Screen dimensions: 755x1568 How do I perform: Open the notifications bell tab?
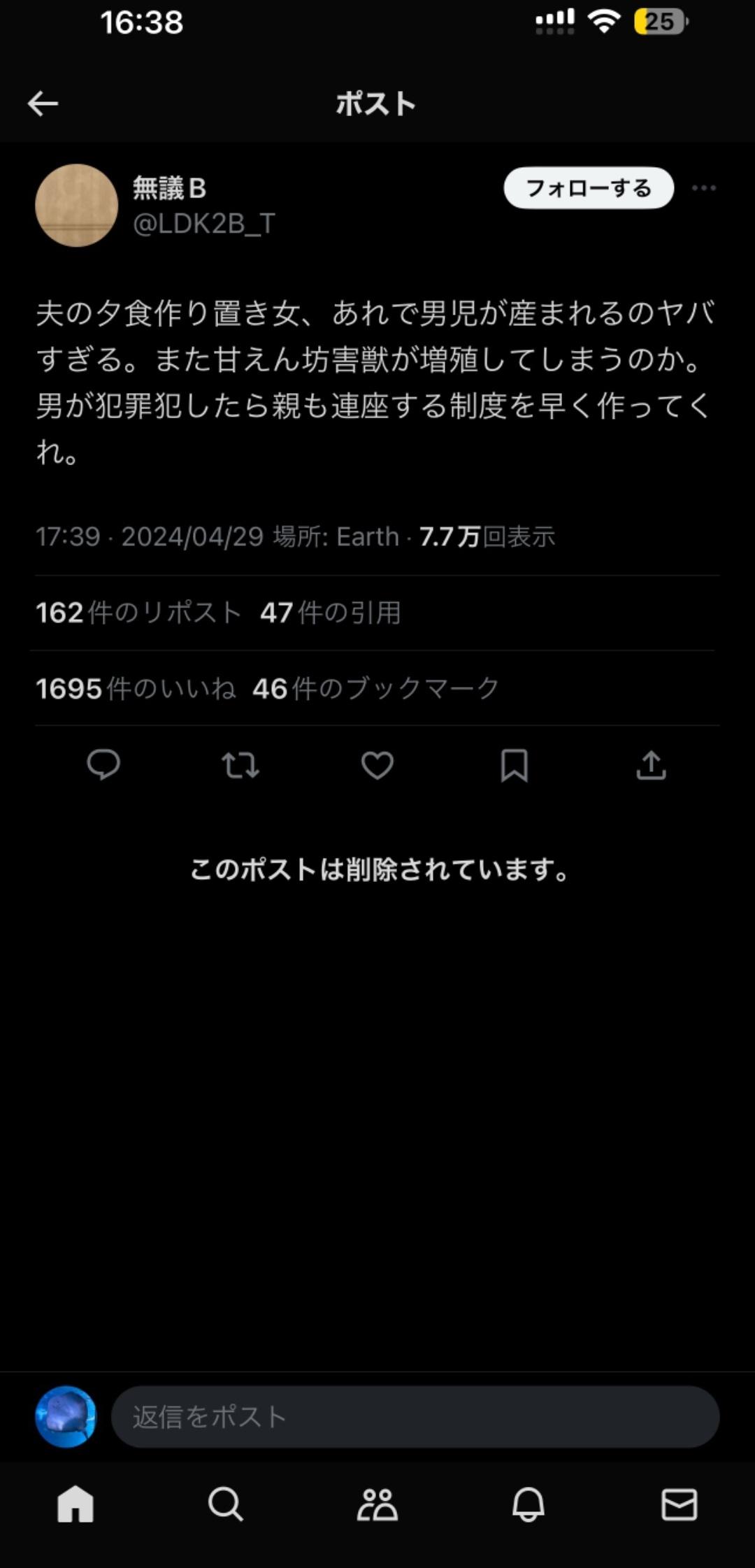[x=528, y=1504]
